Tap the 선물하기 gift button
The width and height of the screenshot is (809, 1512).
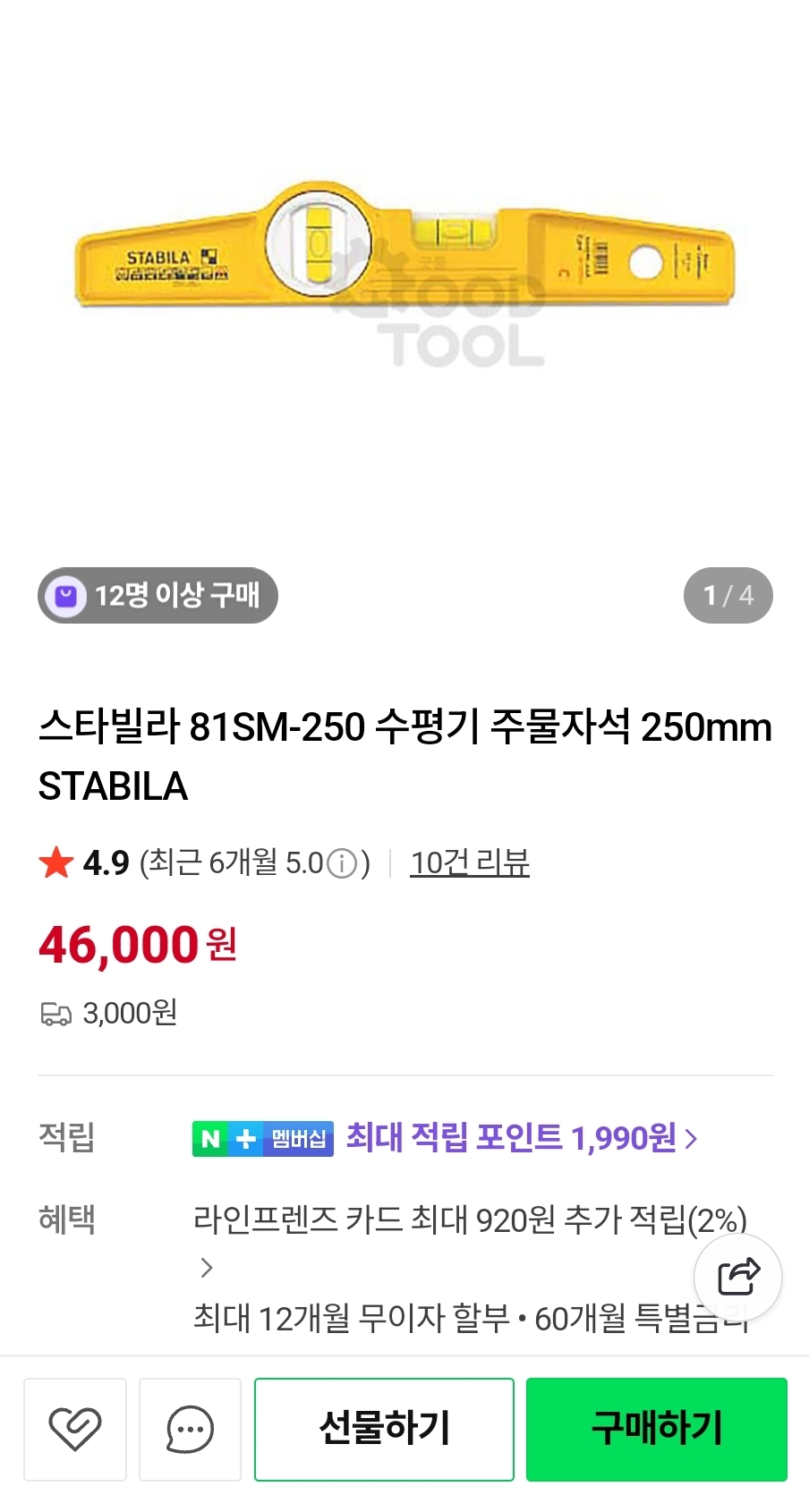(x=384, y=1429)
